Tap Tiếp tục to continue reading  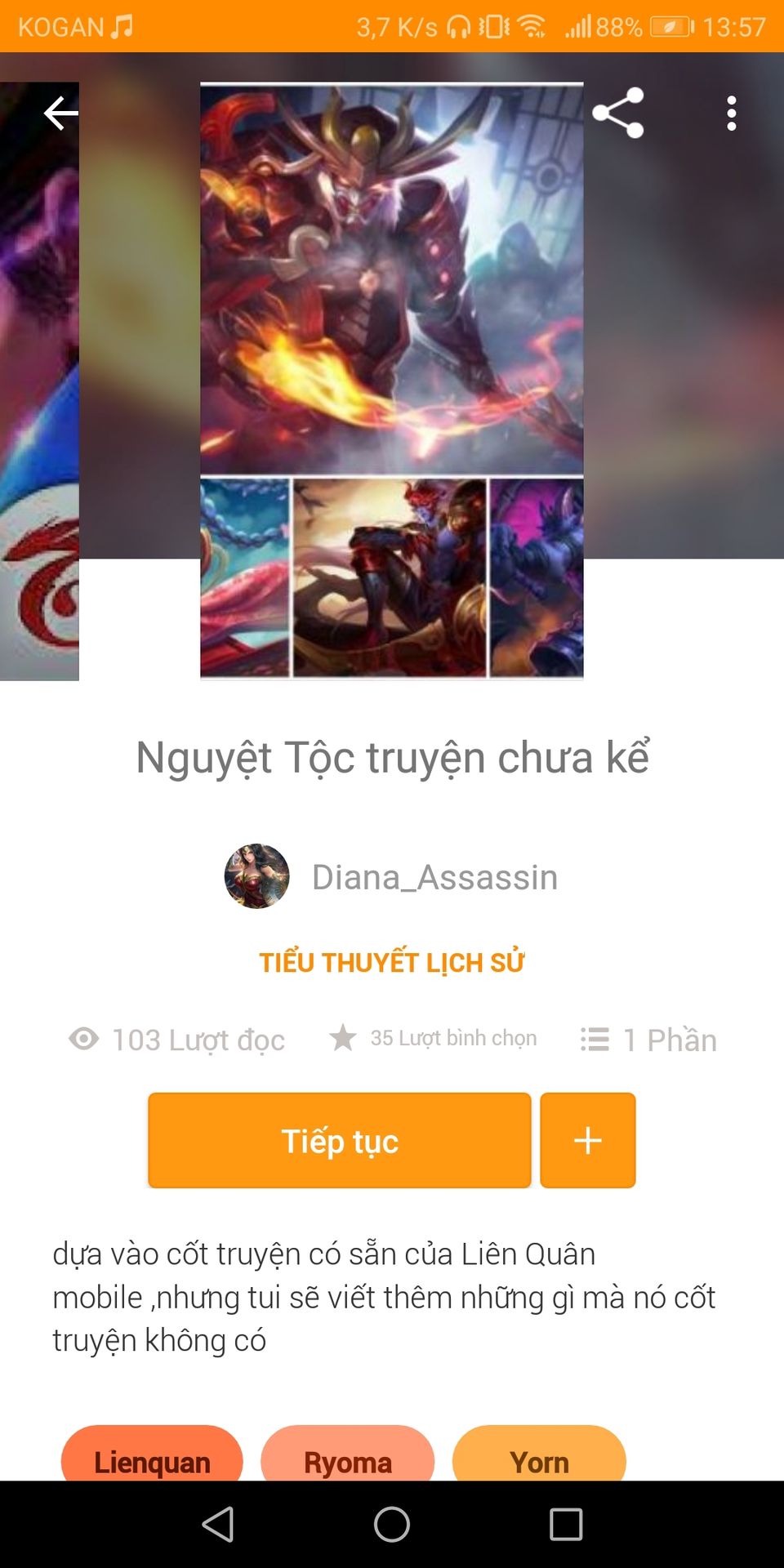340,1140
